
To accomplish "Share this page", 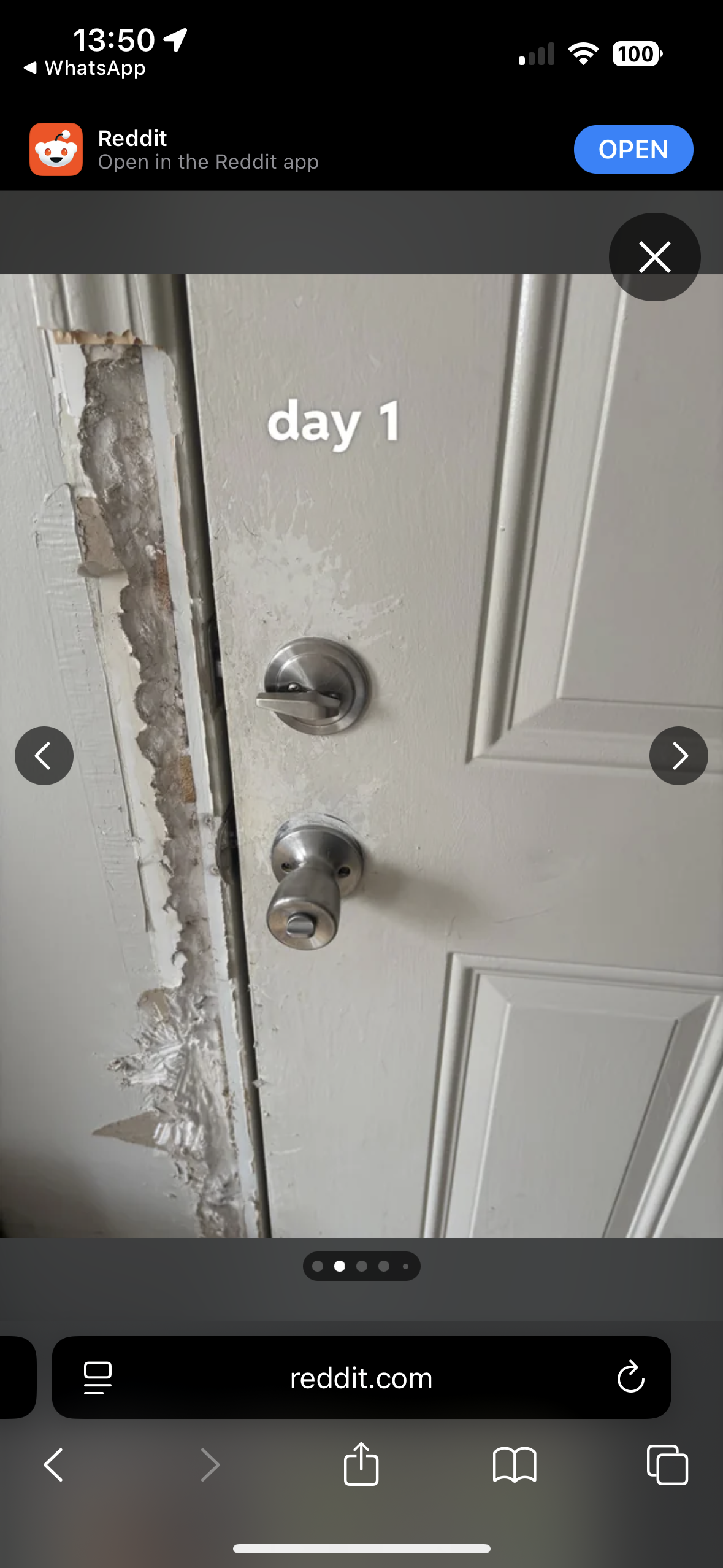I will point(361,1464).
